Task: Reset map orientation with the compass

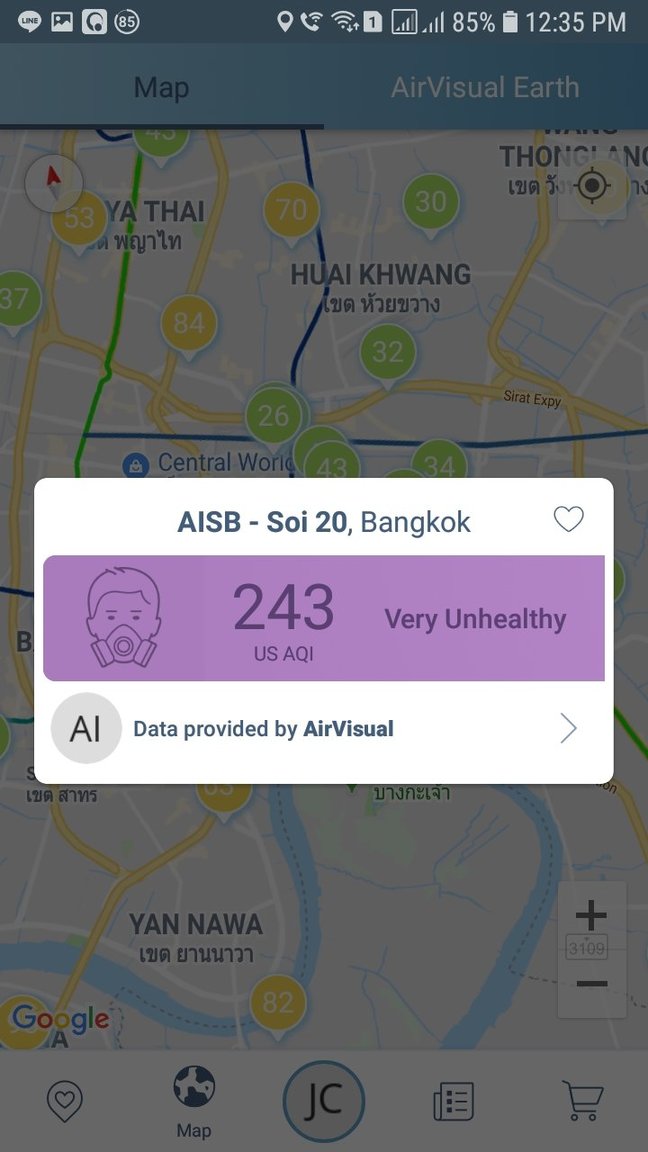Action: [53, 183]
